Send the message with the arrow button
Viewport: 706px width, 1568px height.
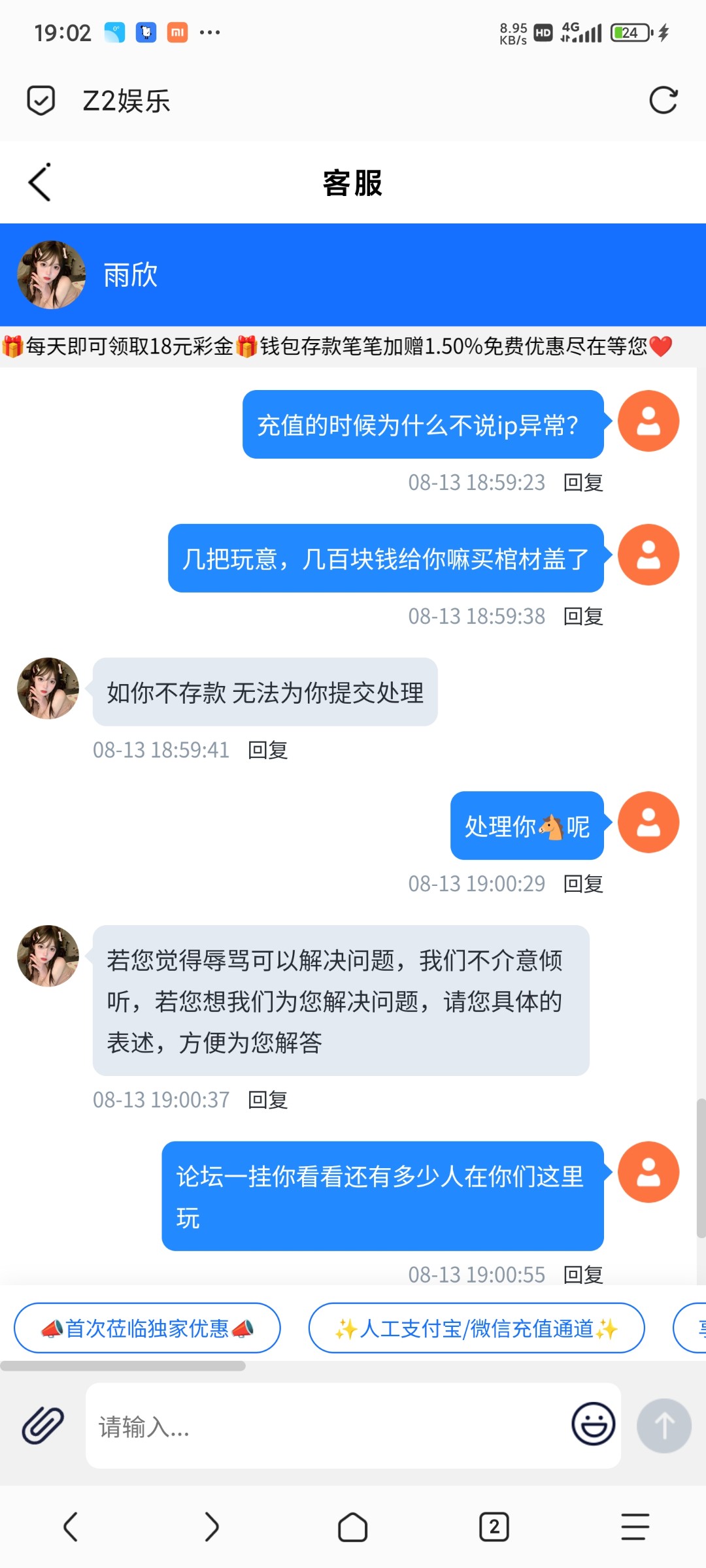tap(664, 1425)
